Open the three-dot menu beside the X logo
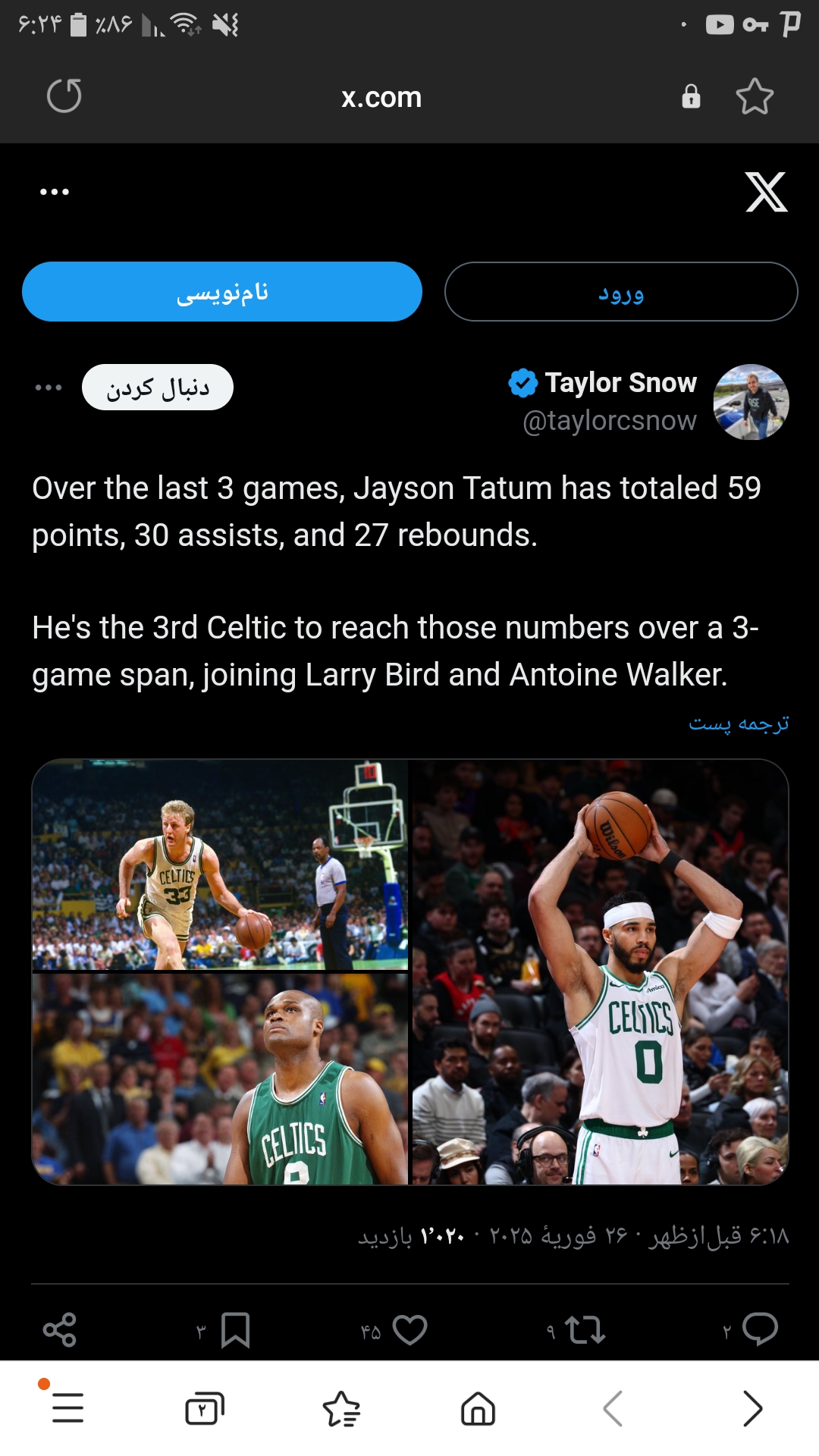The width and height of the screenshot is (819, 1456). point(55,192)
